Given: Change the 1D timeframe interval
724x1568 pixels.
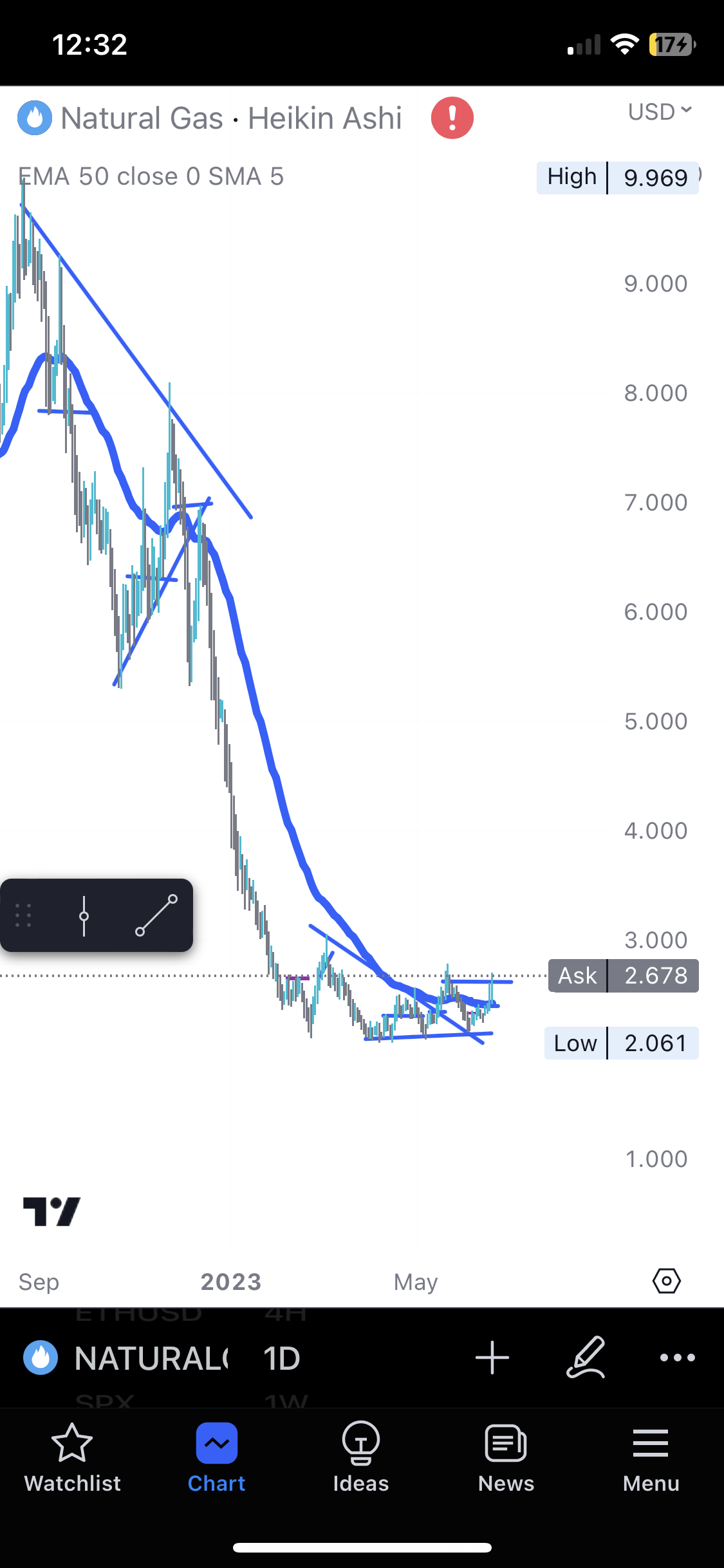Looking at the screenshot, I should coord(281,1358).
